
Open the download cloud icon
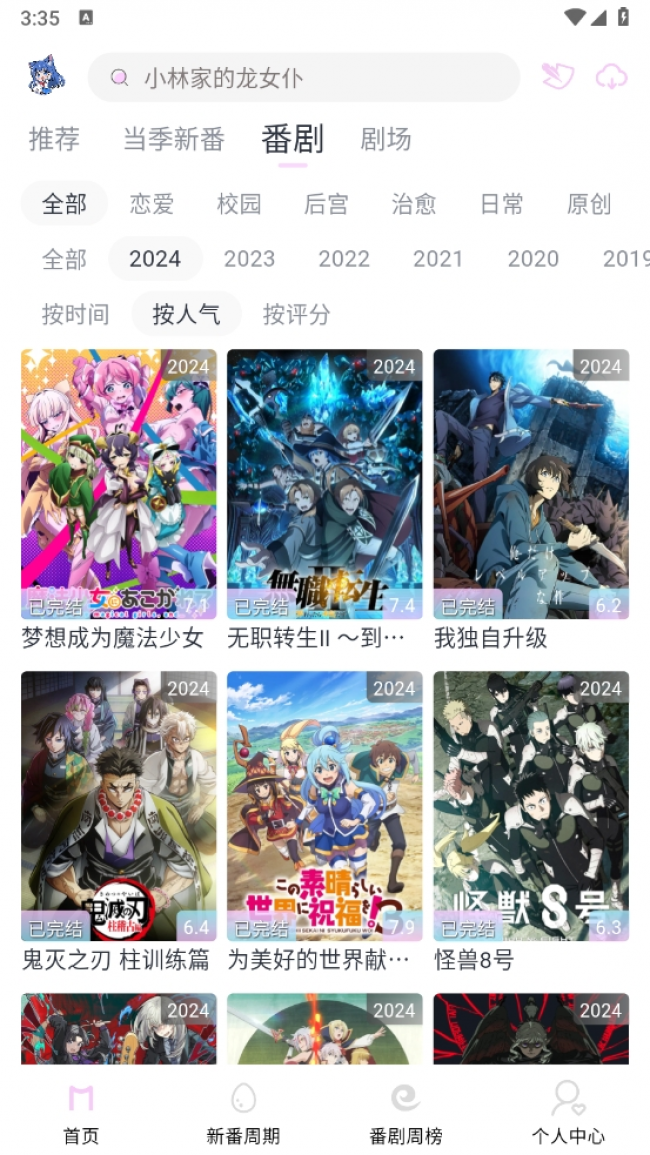tap(612, 77)
